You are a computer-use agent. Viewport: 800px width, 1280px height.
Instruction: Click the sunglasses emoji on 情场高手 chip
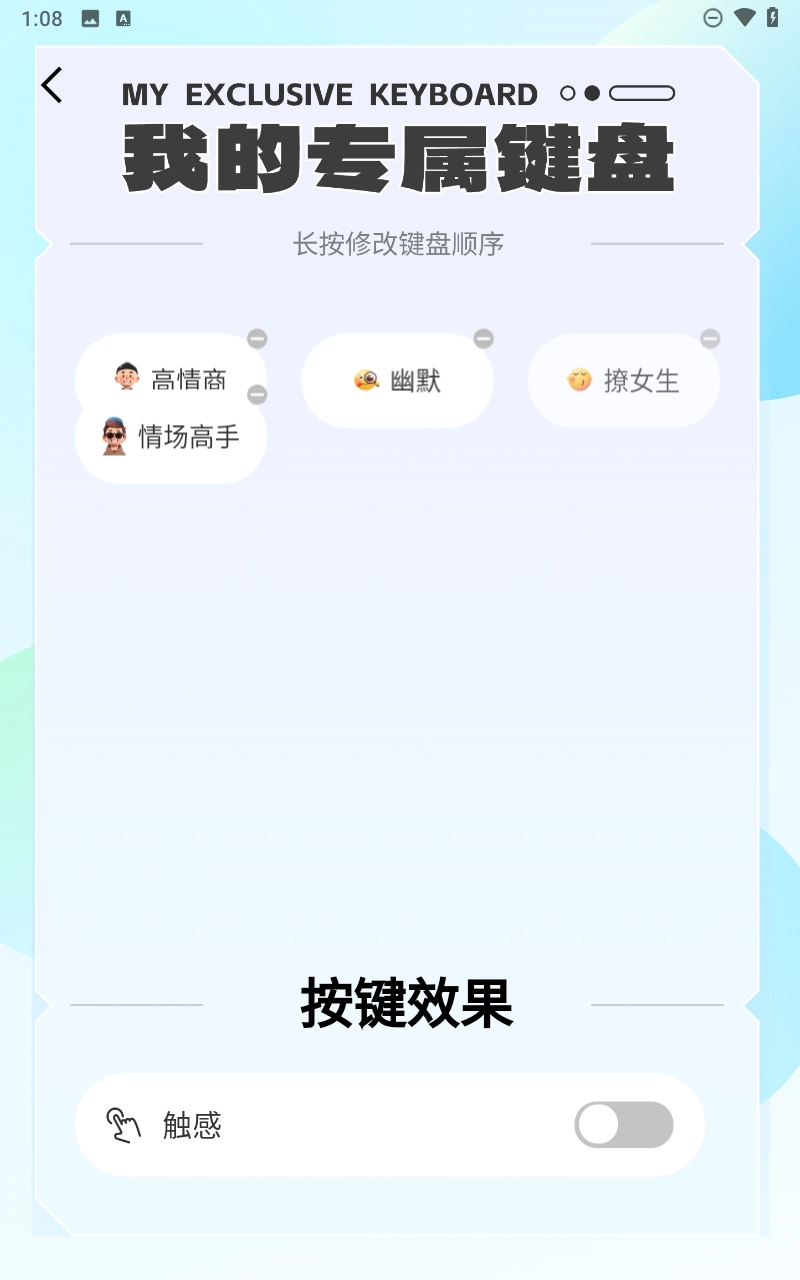click(117, 437)
